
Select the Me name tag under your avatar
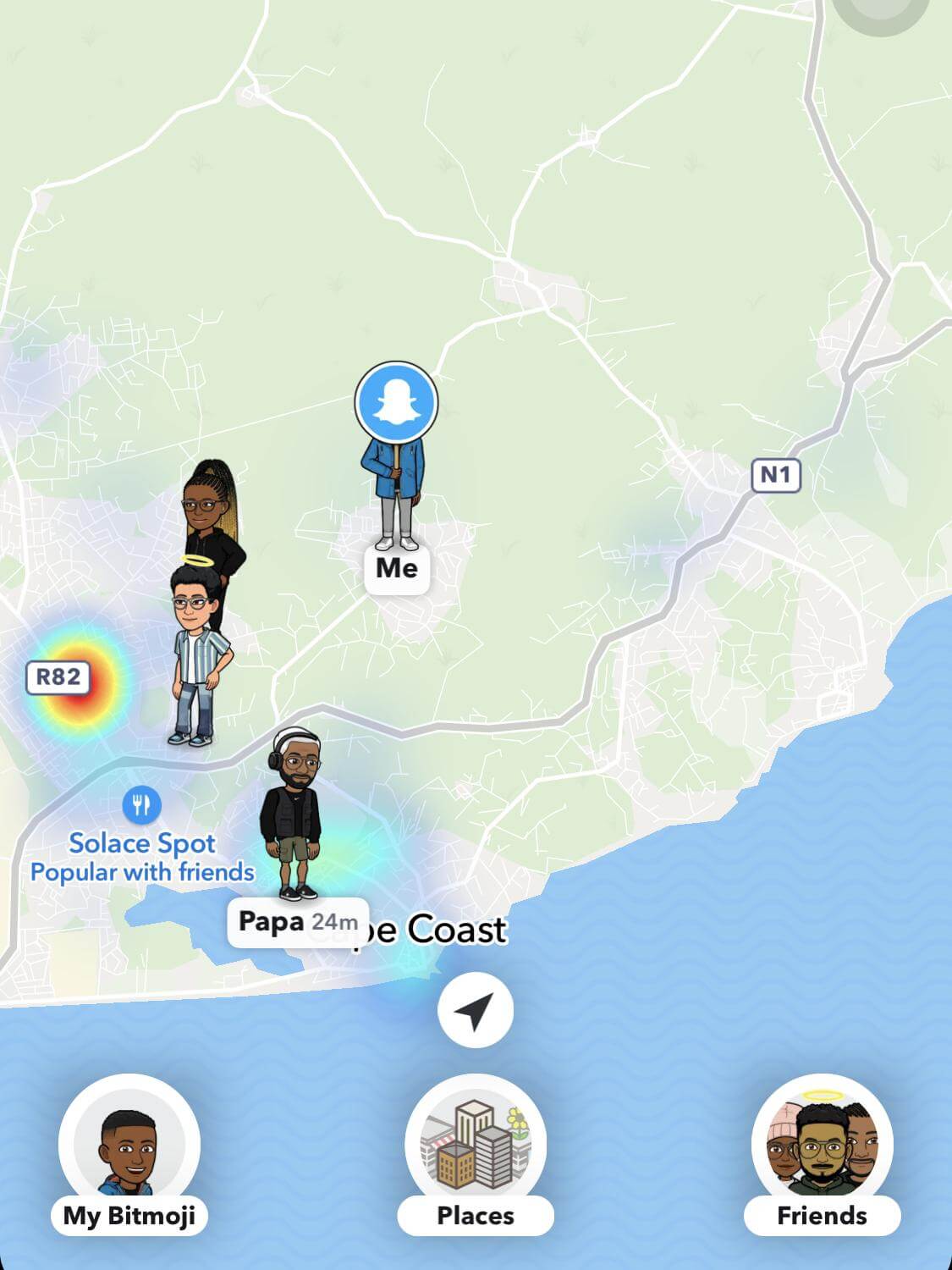pyautogui.click(x=397, y=569)
